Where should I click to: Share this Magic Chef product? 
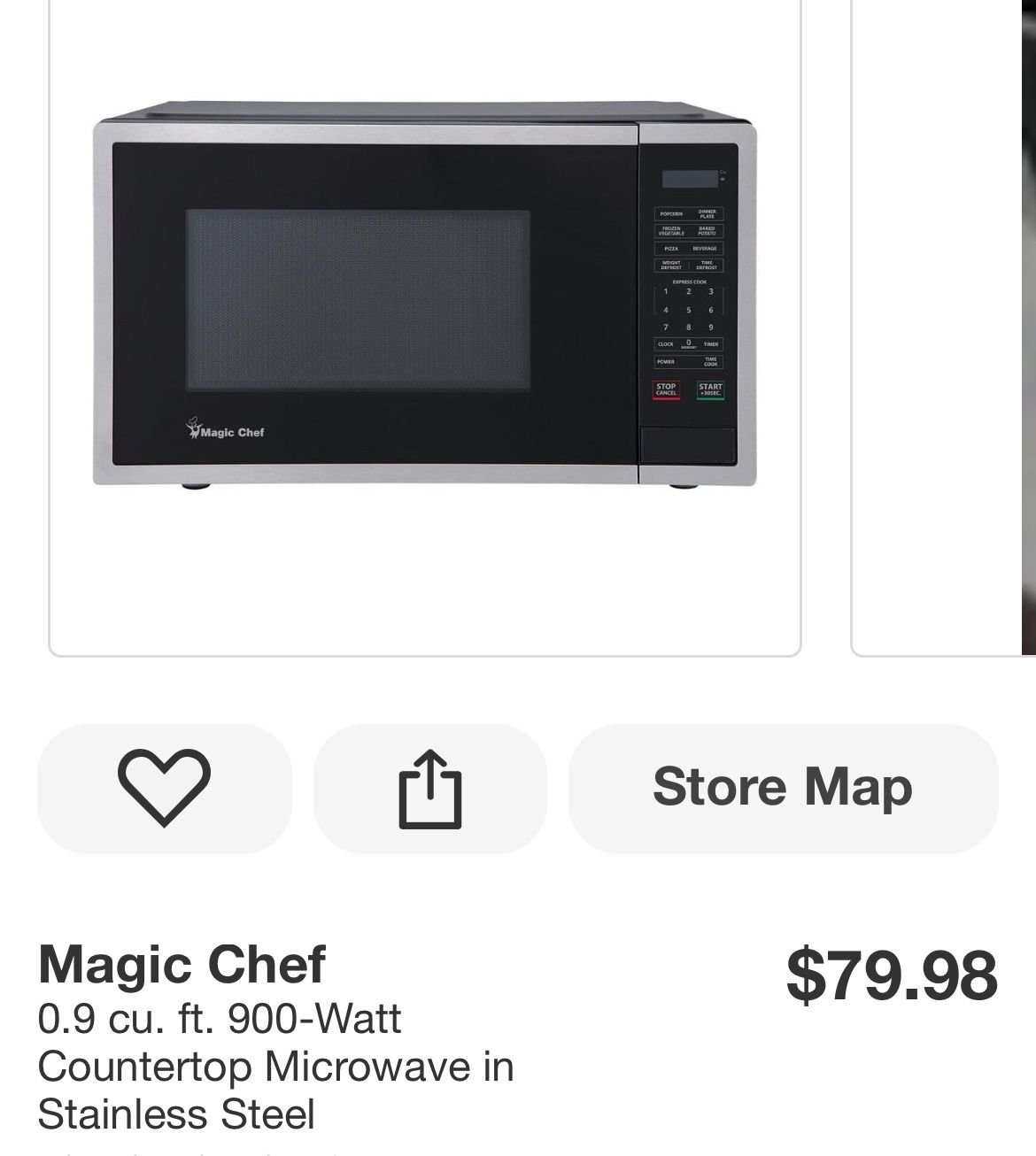click(x=429, y=788)
